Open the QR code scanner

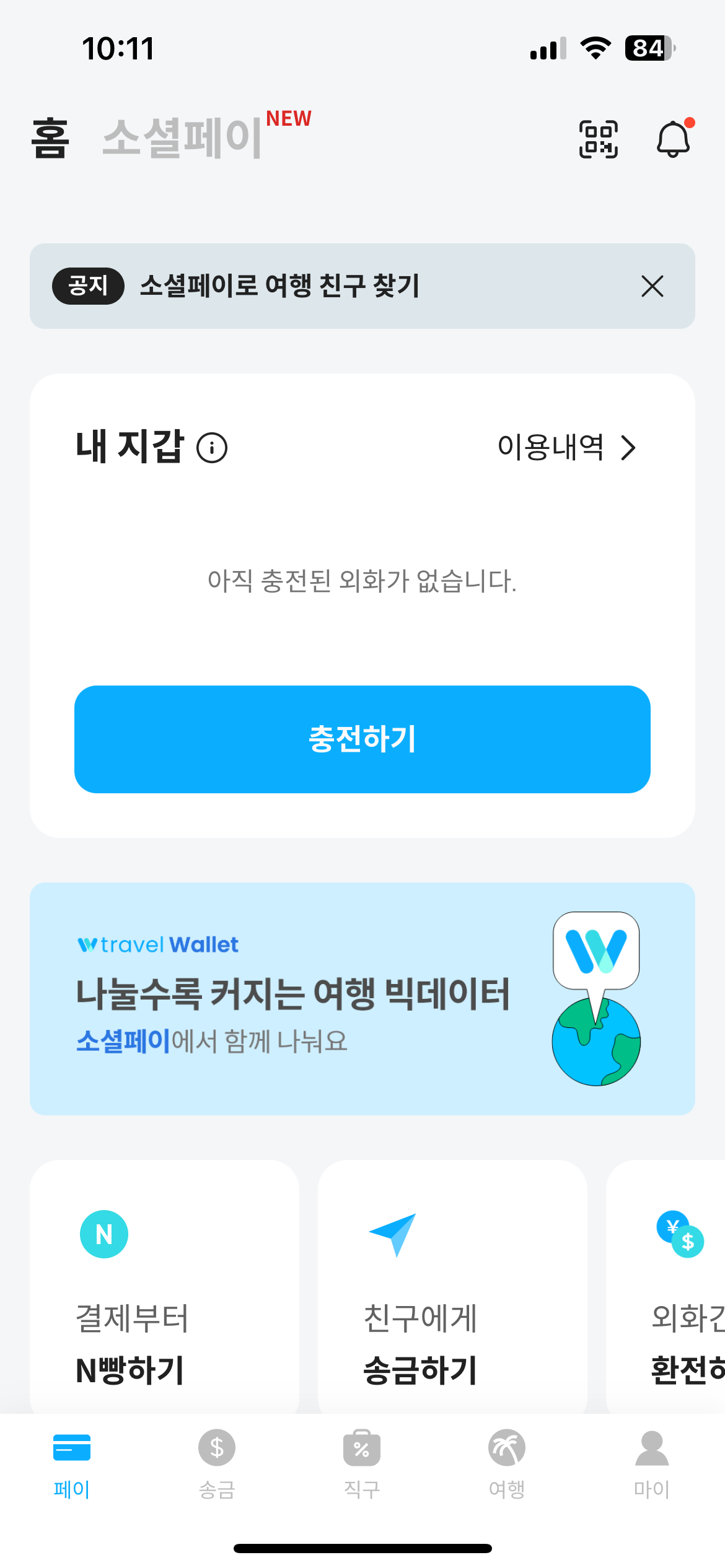[599, 139]
